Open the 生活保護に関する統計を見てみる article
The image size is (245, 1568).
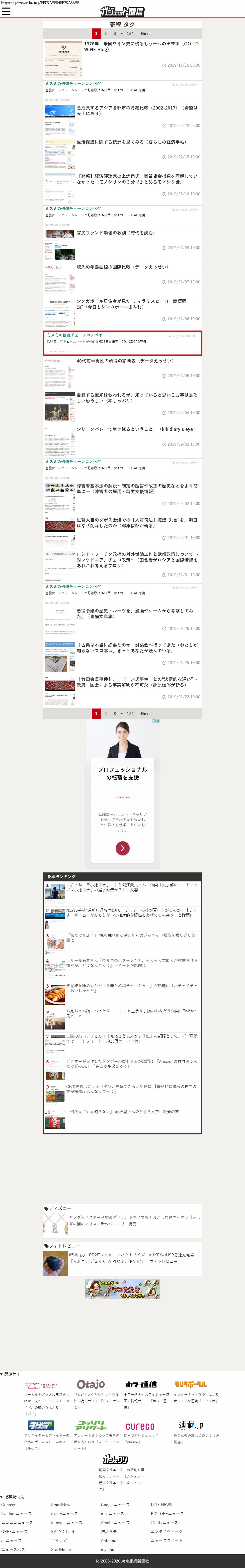[131, 142]
